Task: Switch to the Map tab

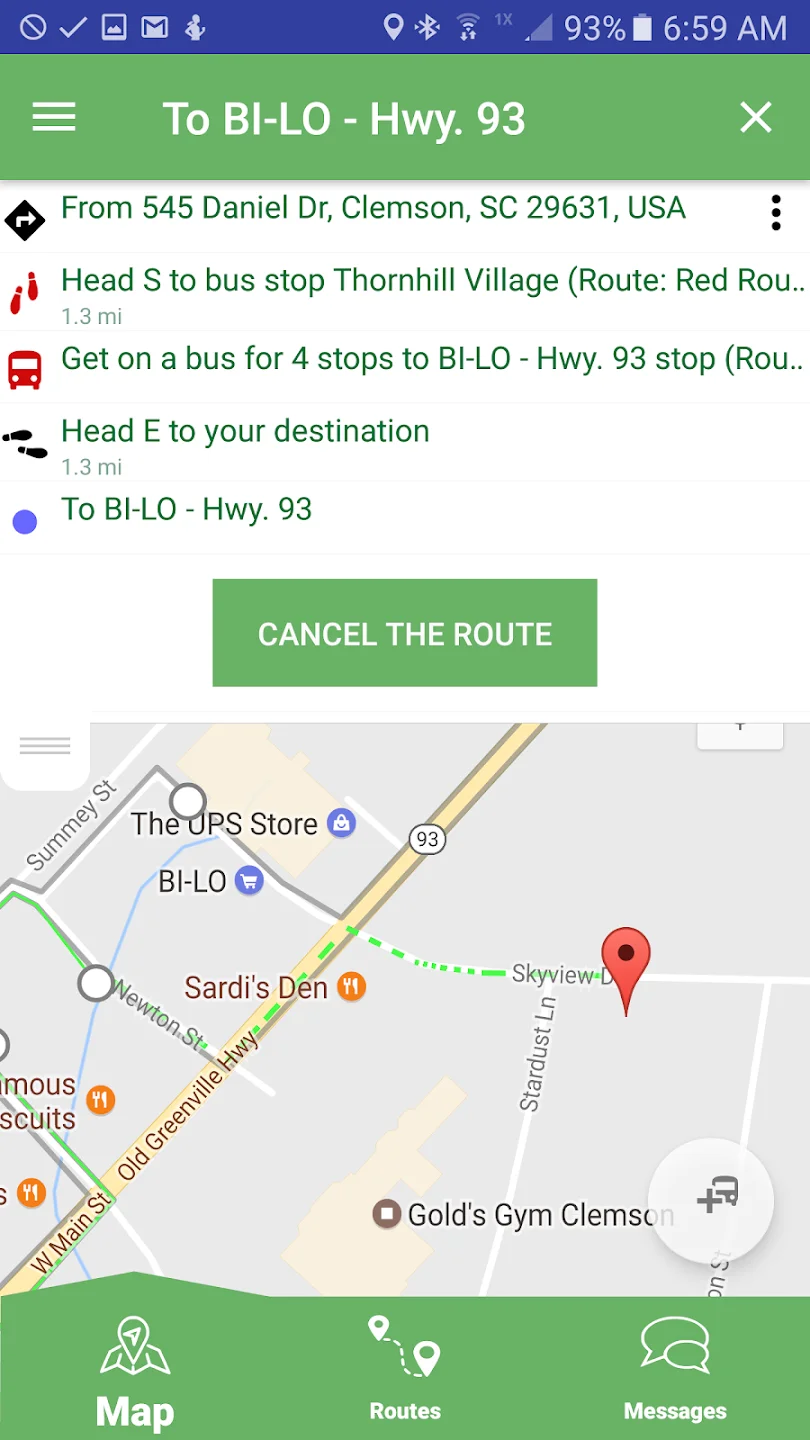Action: point(135,1372)
